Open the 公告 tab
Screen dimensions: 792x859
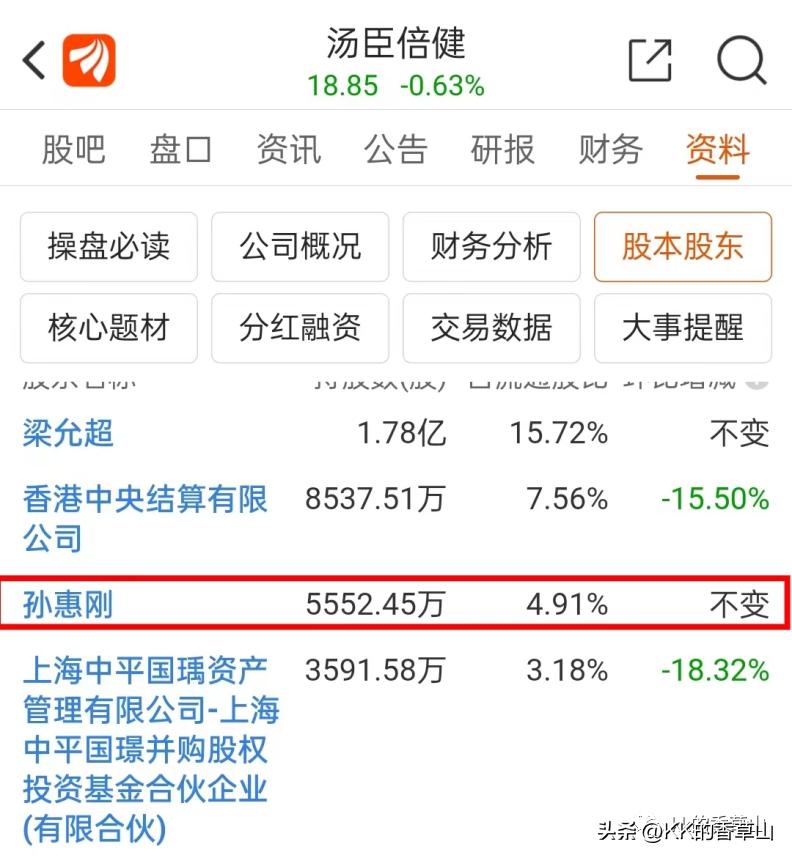click(395, 148)
